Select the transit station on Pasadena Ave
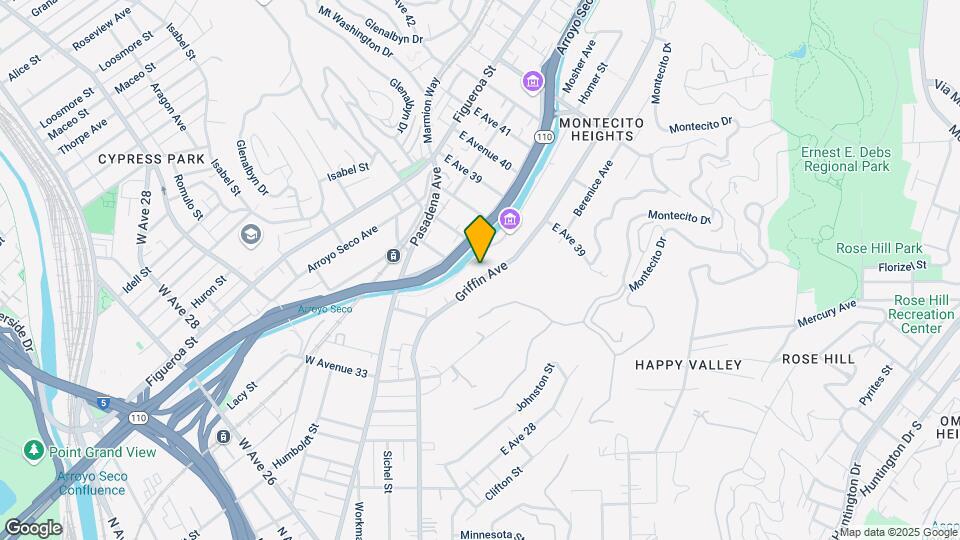This screenshot has height=540, width=960. [x=393, y=257]
